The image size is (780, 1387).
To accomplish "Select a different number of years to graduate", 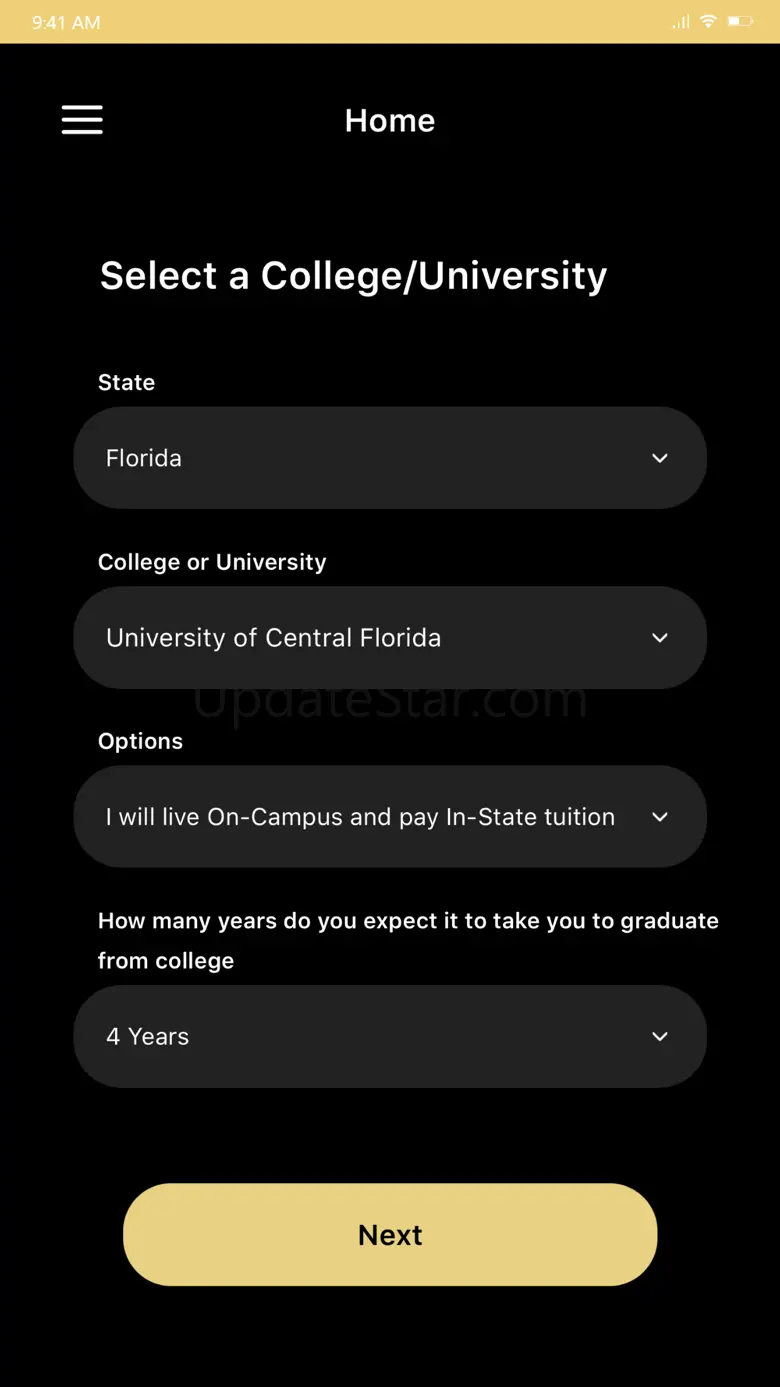I will (x=390, y=1037).
